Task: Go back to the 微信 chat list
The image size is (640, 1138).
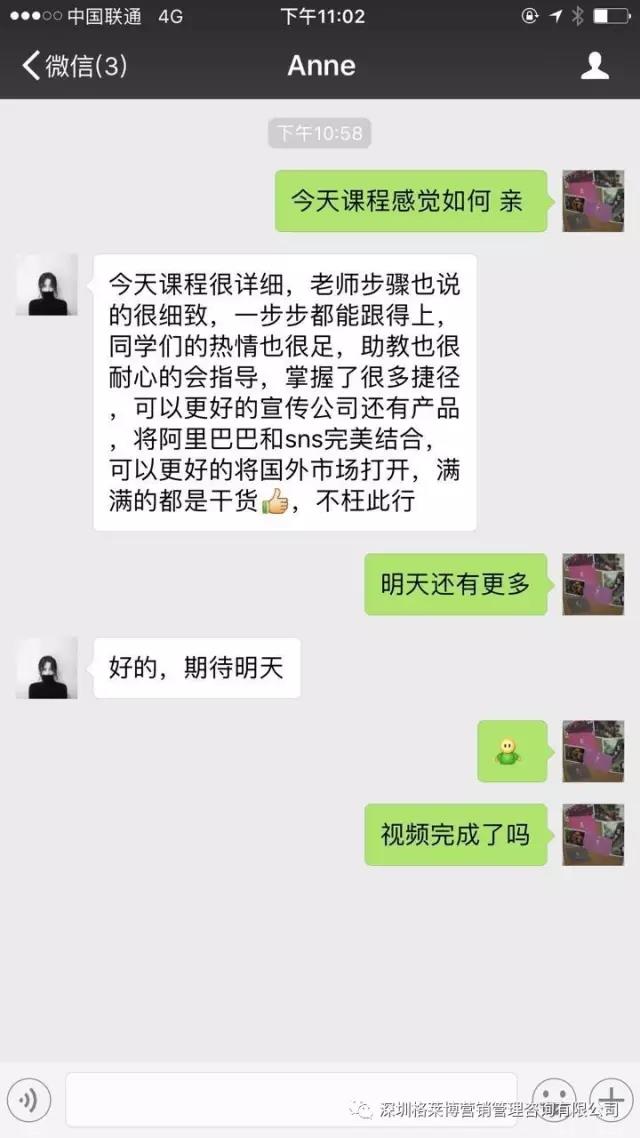Action: pyautogui.click(x=75, y=66)
